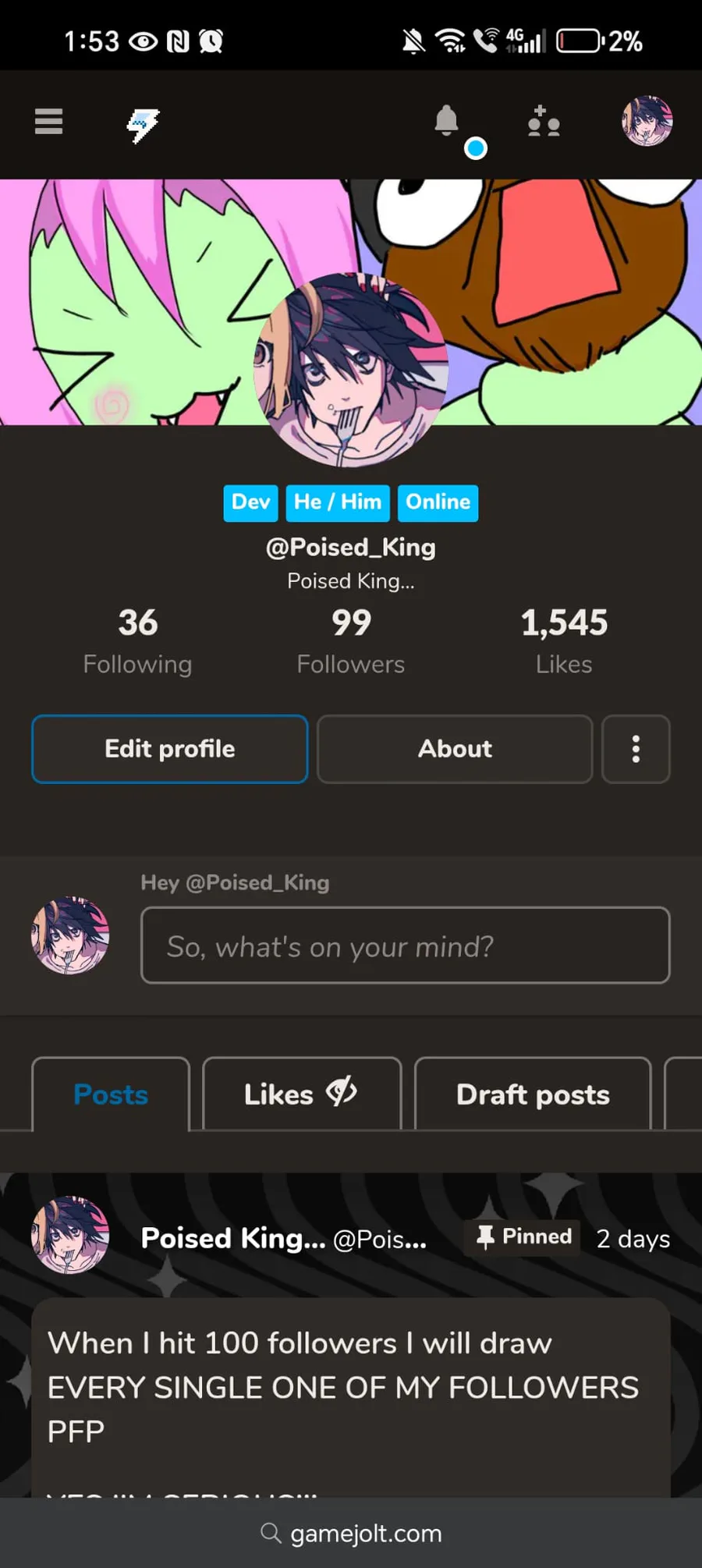This screenshot has height=1568, width=702.
Task: Tap the gamejolt.com address bar
Action: point(351,1533)
